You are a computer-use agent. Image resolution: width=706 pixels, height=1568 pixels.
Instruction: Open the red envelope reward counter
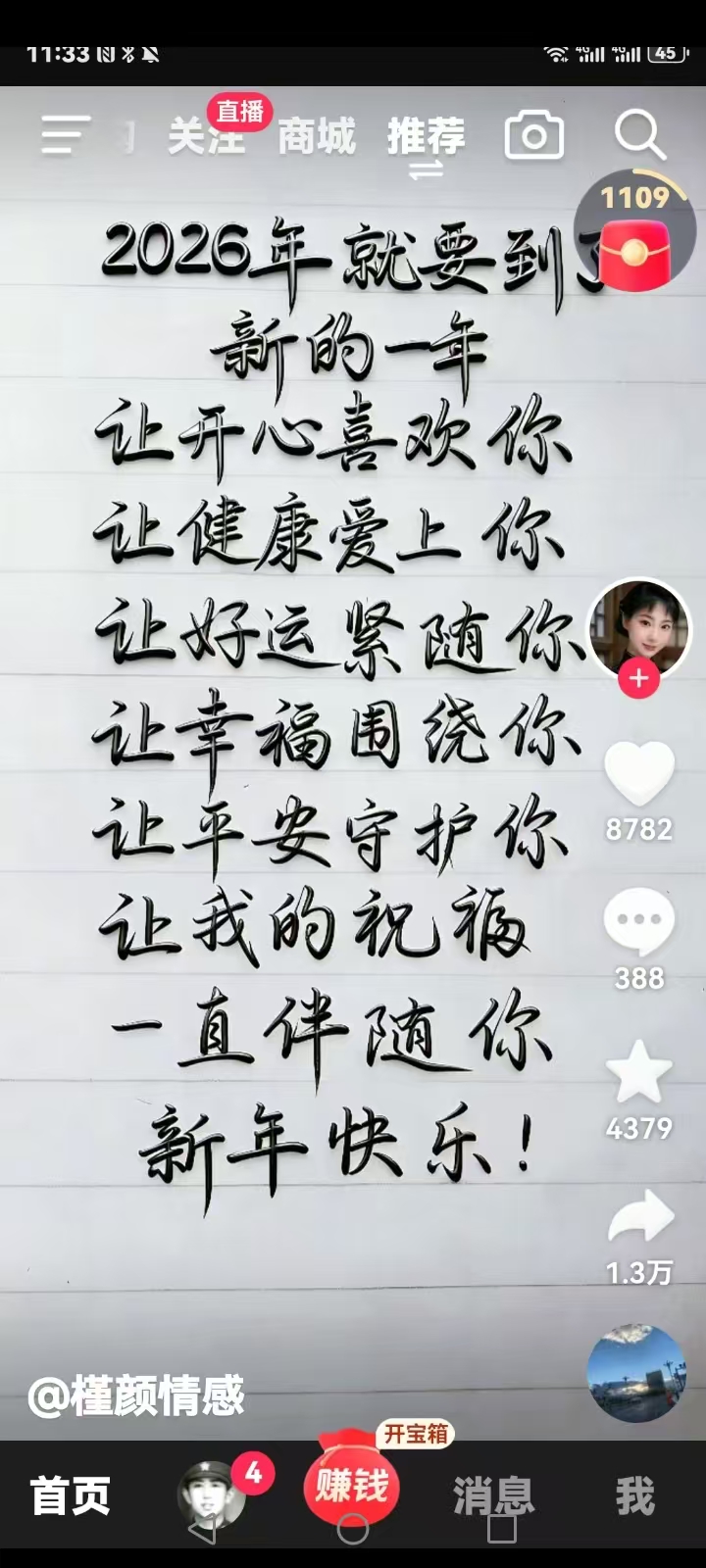point(634,231)
